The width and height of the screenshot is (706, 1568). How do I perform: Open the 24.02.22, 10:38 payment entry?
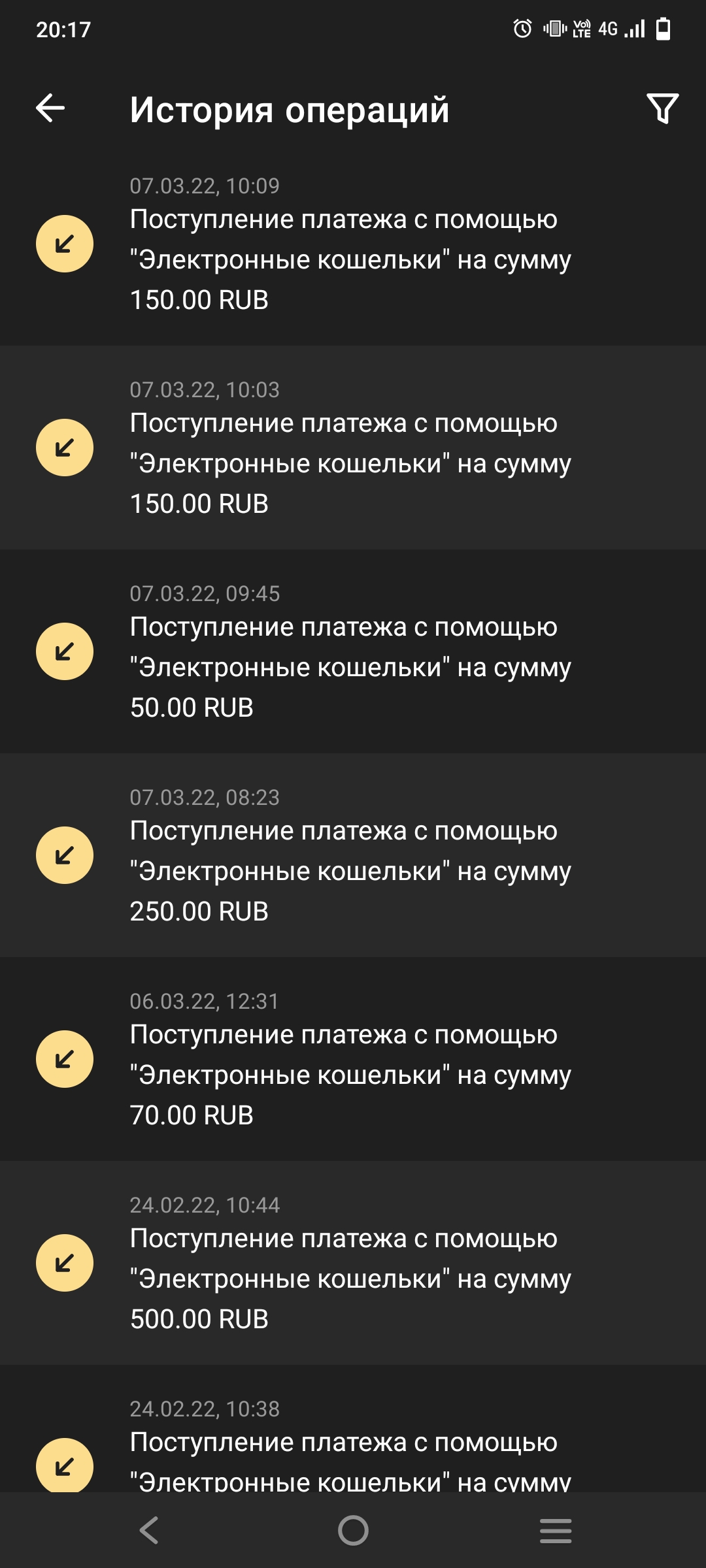353,1444
